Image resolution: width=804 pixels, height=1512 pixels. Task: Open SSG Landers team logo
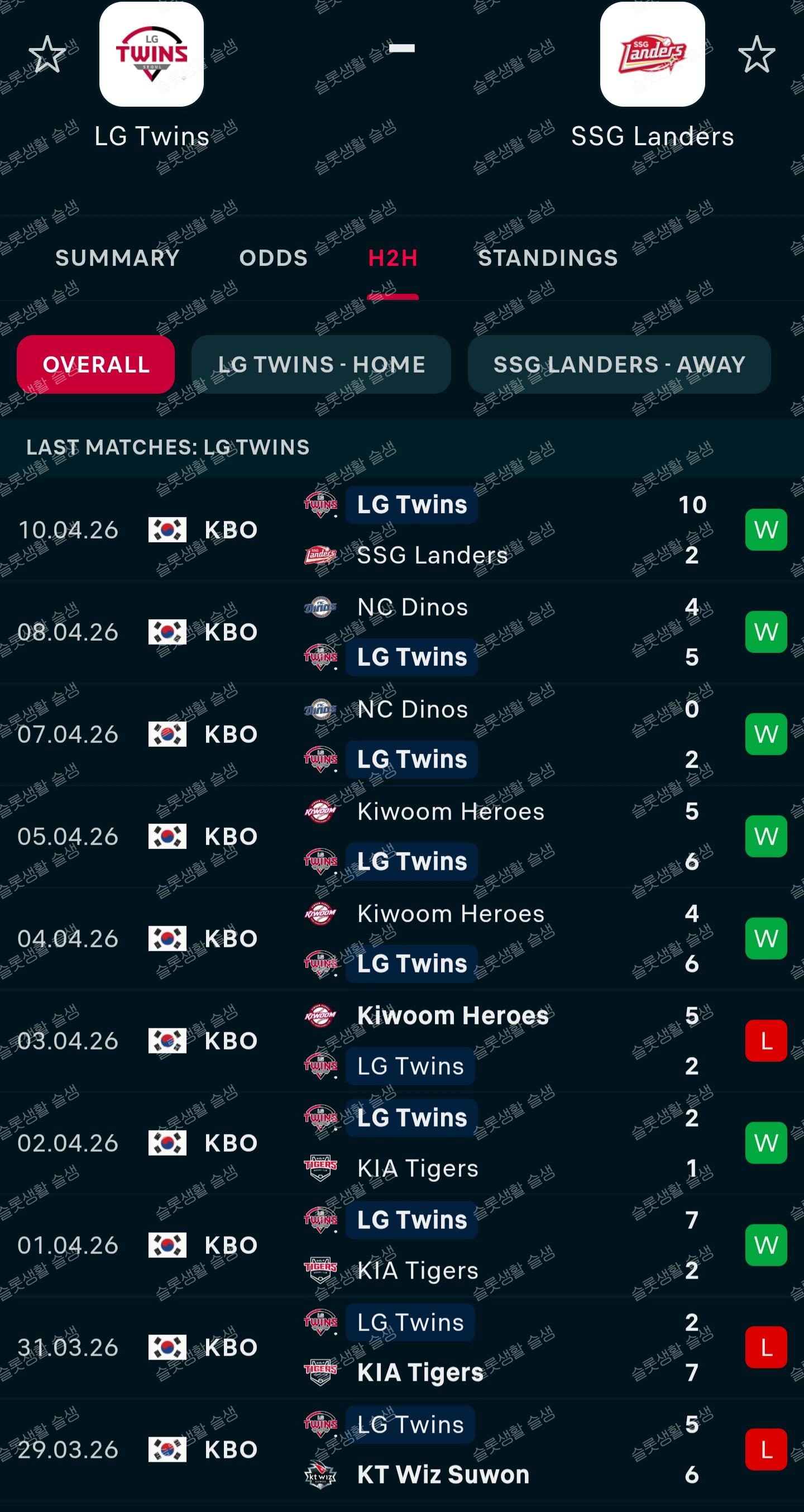[652, 54]
